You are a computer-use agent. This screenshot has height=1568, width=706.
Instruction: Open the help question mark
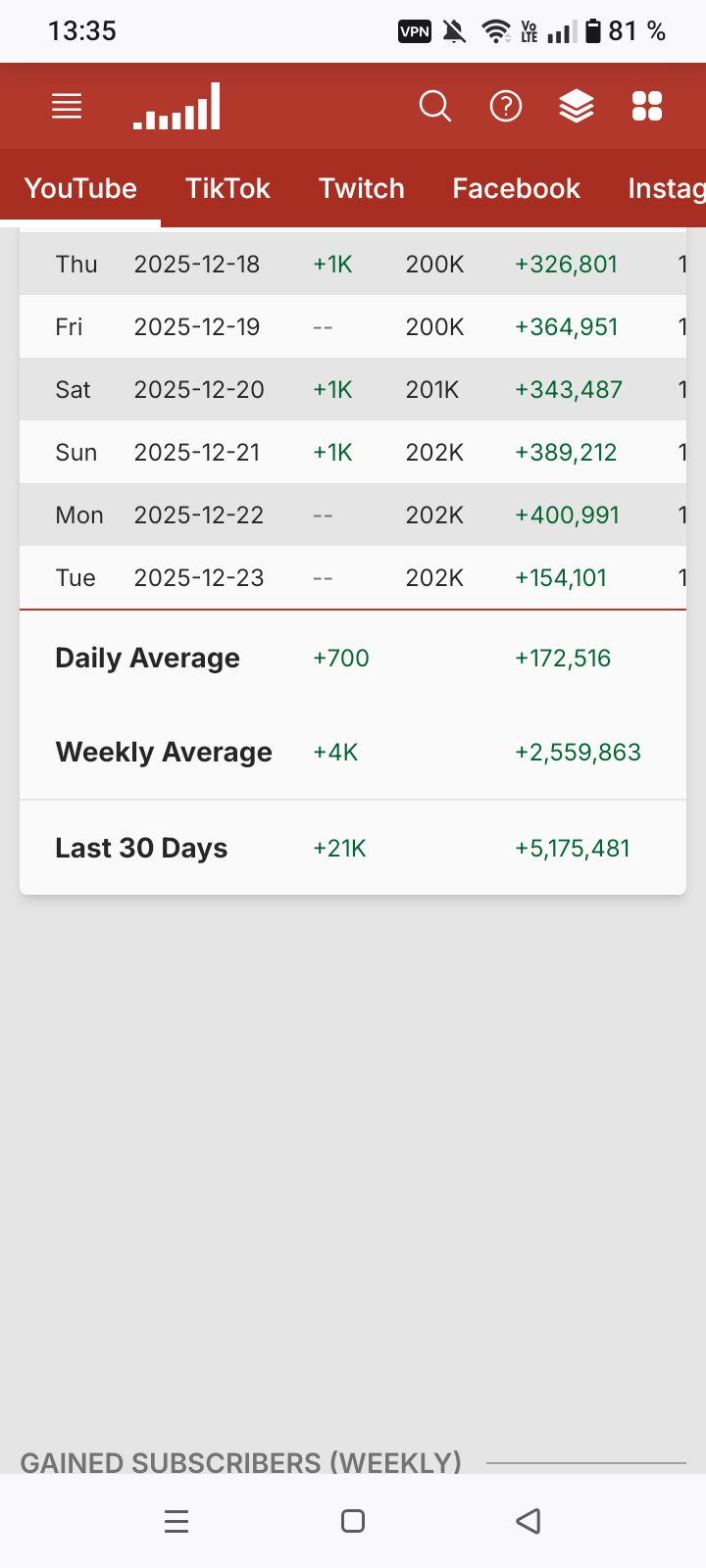click(506, 106)
